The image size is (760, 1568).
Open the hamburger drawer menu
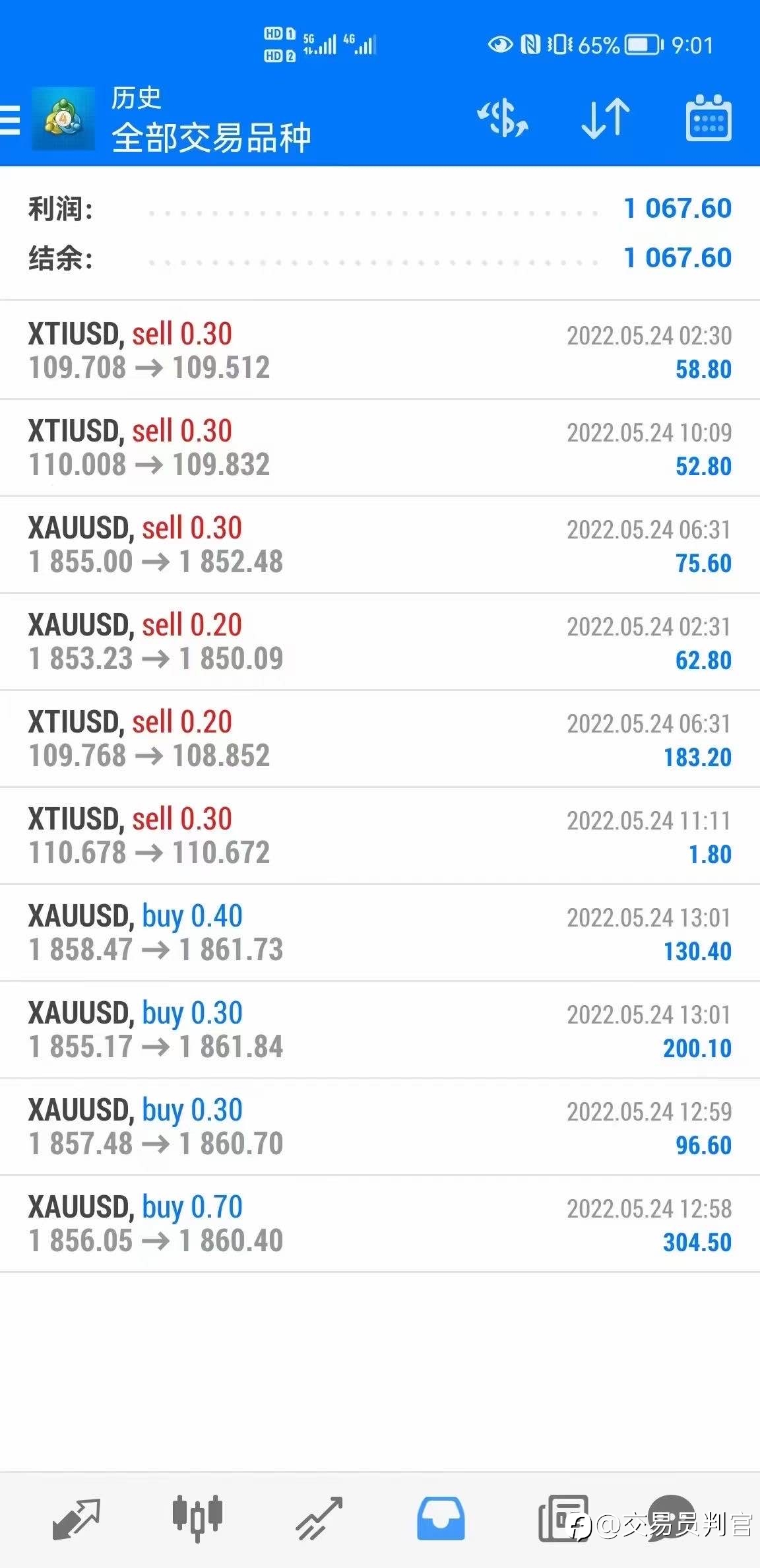point(9,119)
